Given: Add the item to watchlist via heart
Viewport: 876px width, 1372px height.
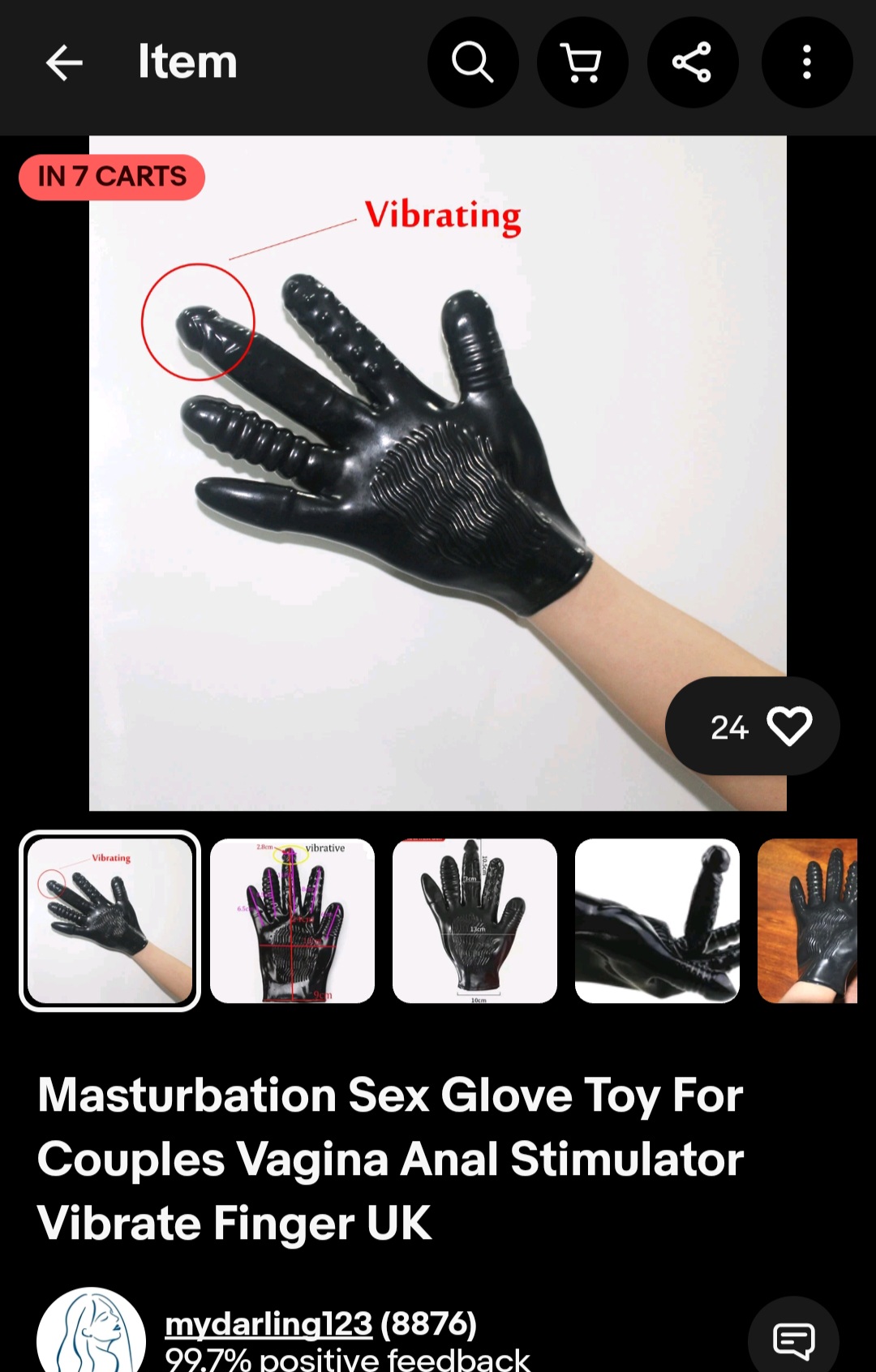Looking at the screenshot, I should (x=752, y=726).
